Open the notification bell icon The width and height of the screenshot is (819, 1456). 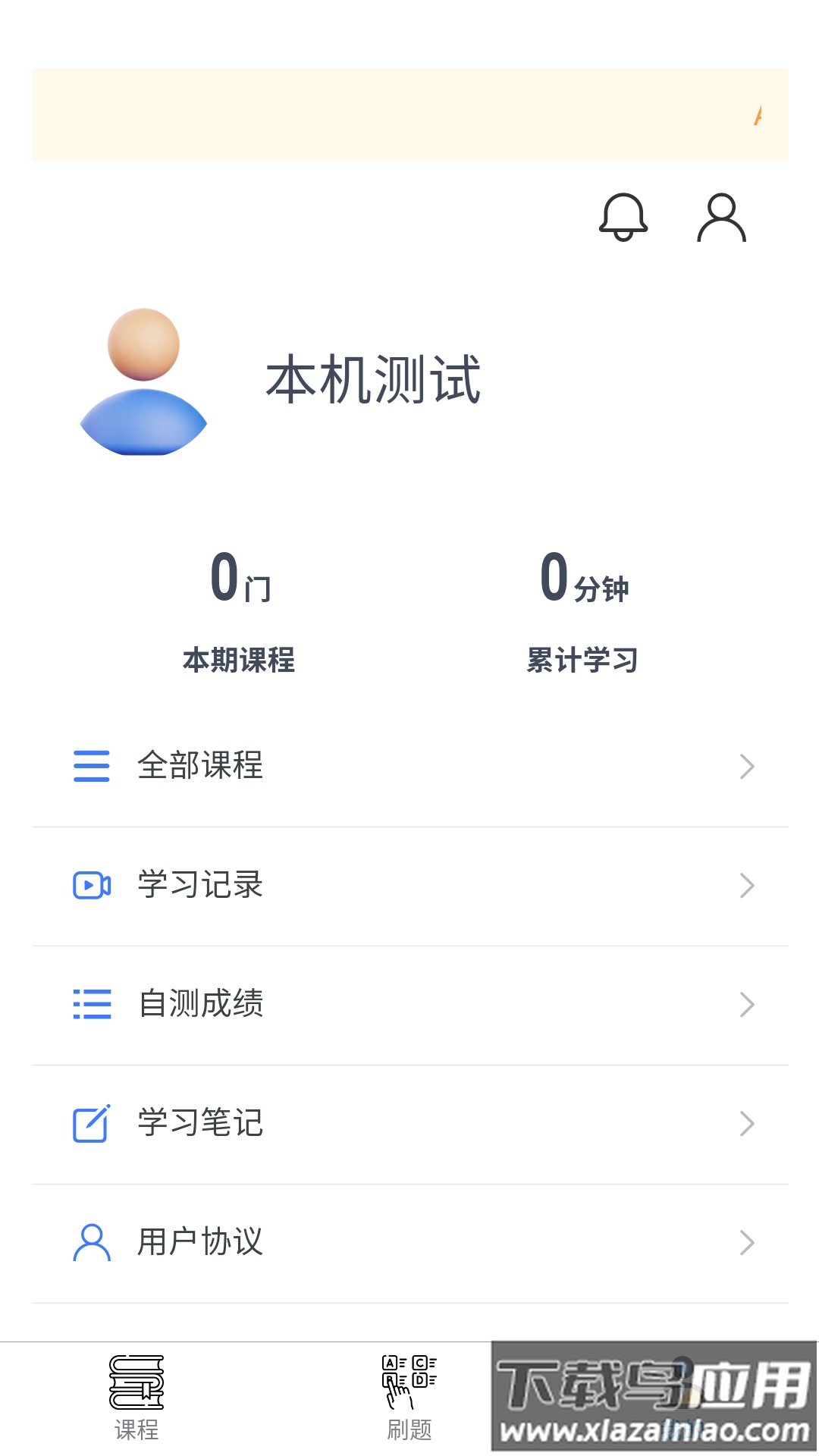[x=622, y=218]
